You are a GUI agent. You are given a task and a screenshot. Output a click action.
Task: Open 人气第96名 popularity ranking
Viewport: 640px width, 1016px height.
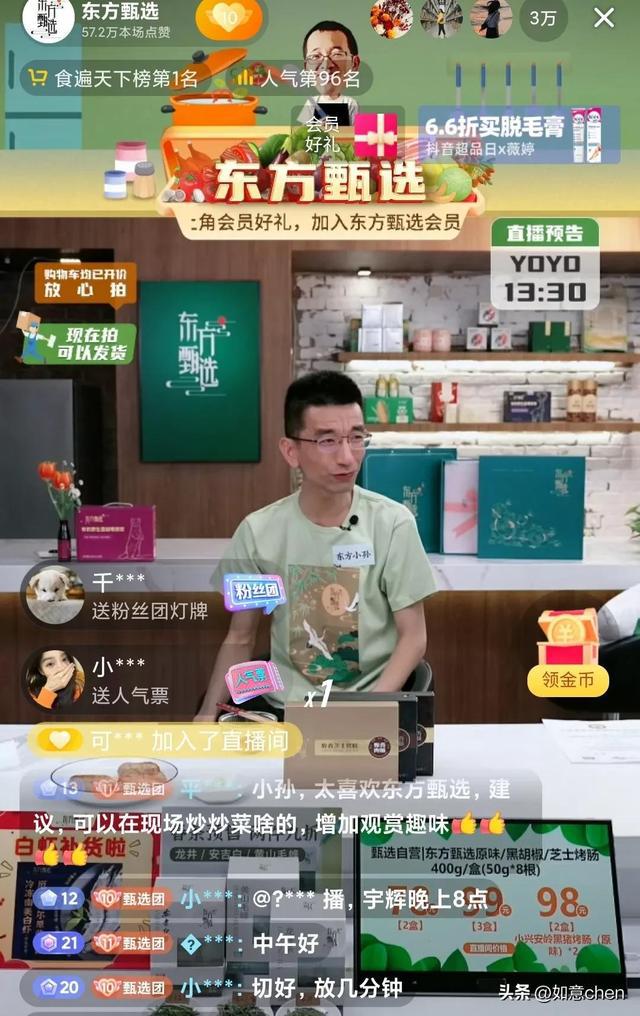pyautogui.click(x=297, y=78)
